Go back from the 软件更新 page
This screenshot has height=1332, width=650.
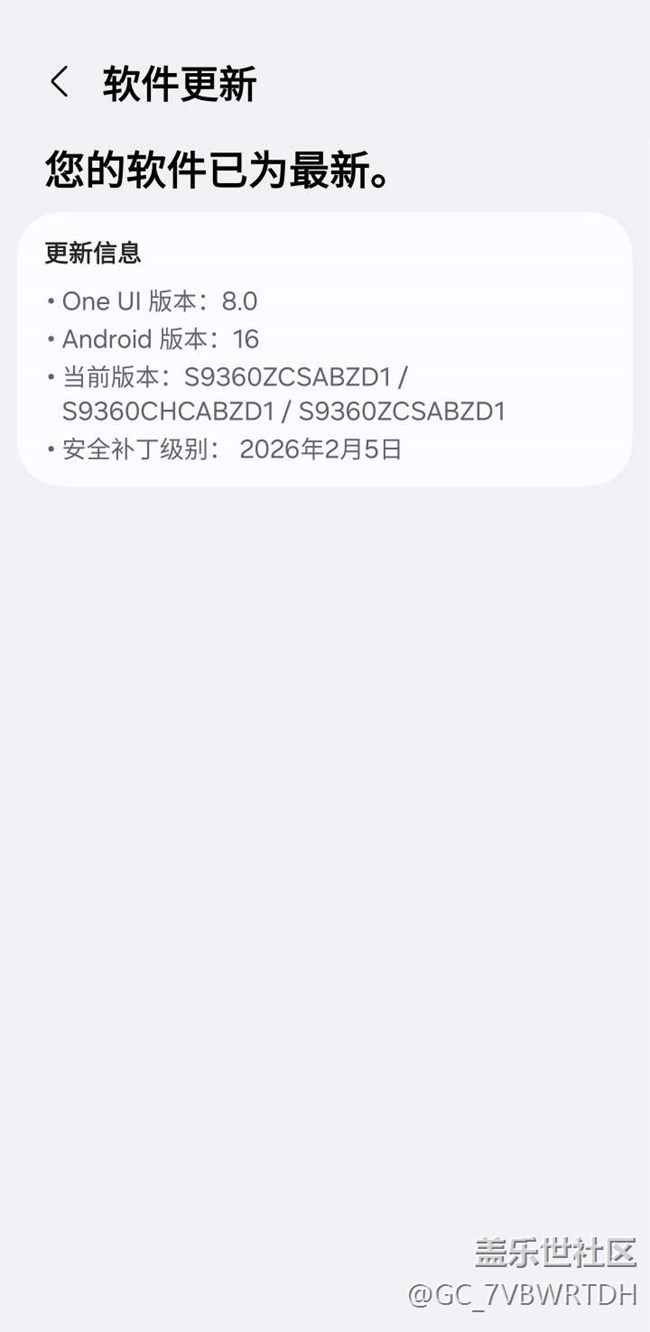tap(60, 83)
